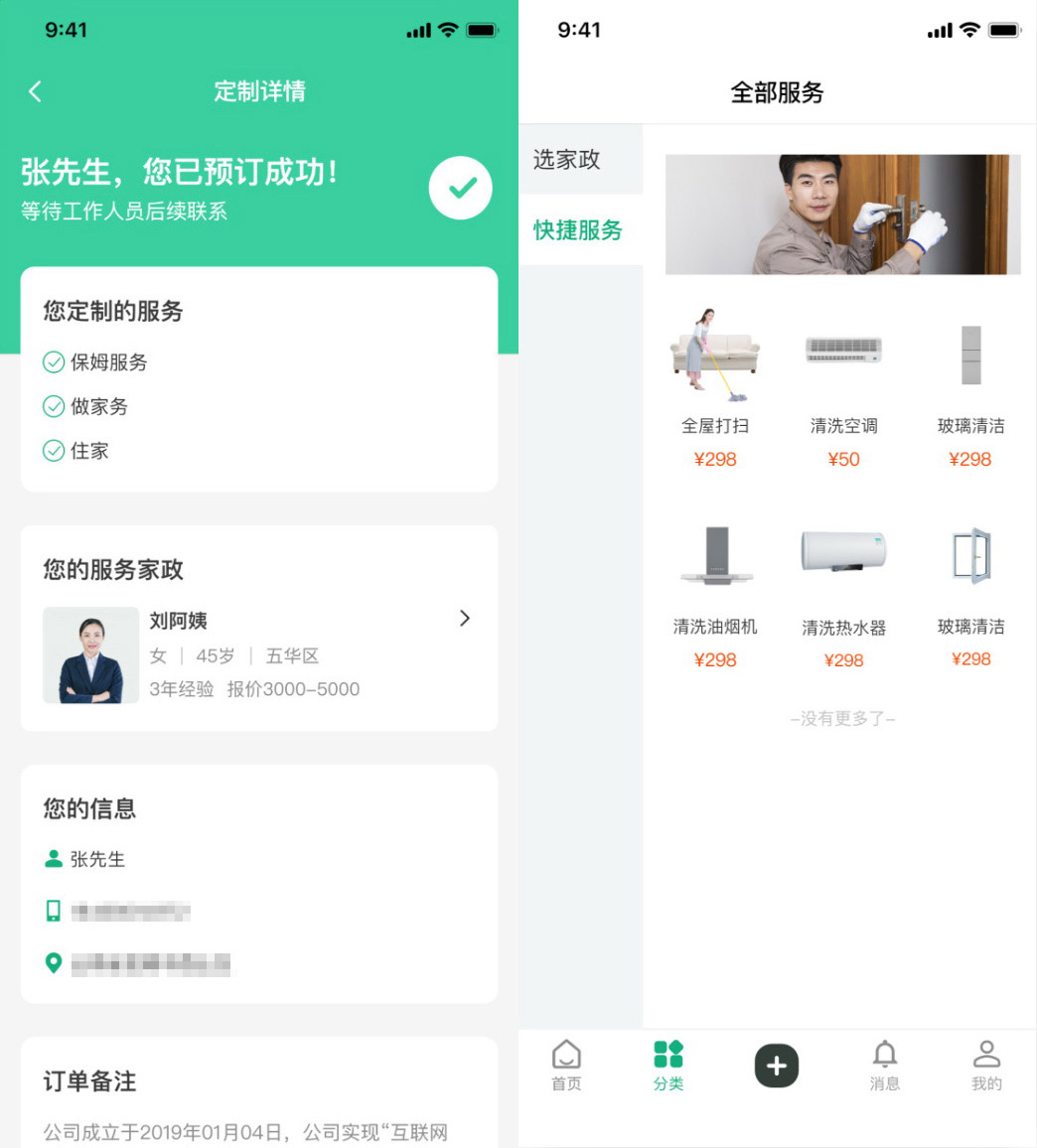Open 刘阿姨 housekeeper profile card

[258, 654]
